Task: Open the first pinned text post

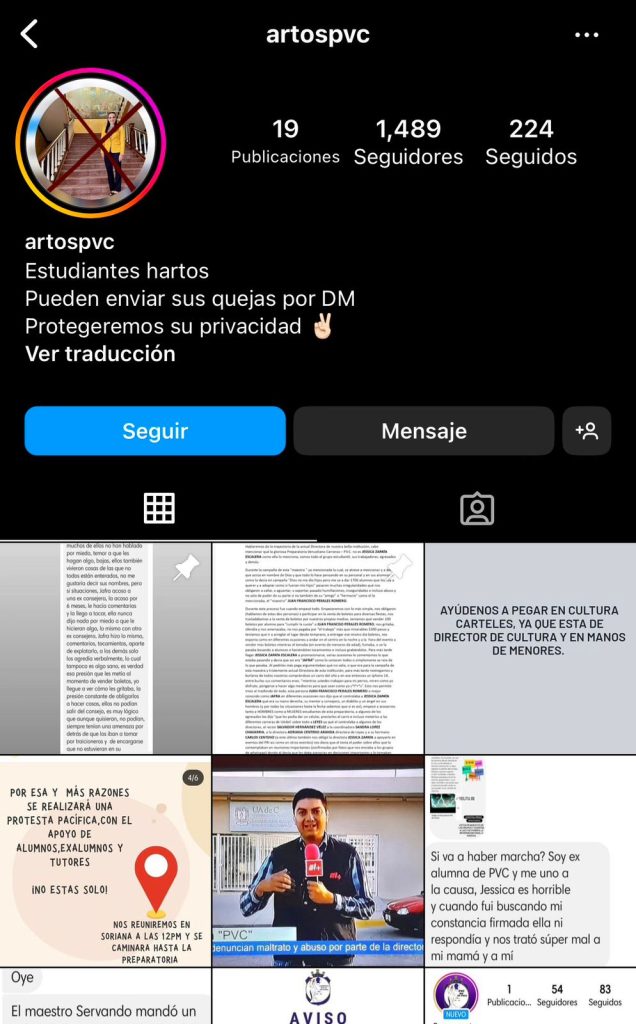Action: pyautogui.click(x=105, y=648)
